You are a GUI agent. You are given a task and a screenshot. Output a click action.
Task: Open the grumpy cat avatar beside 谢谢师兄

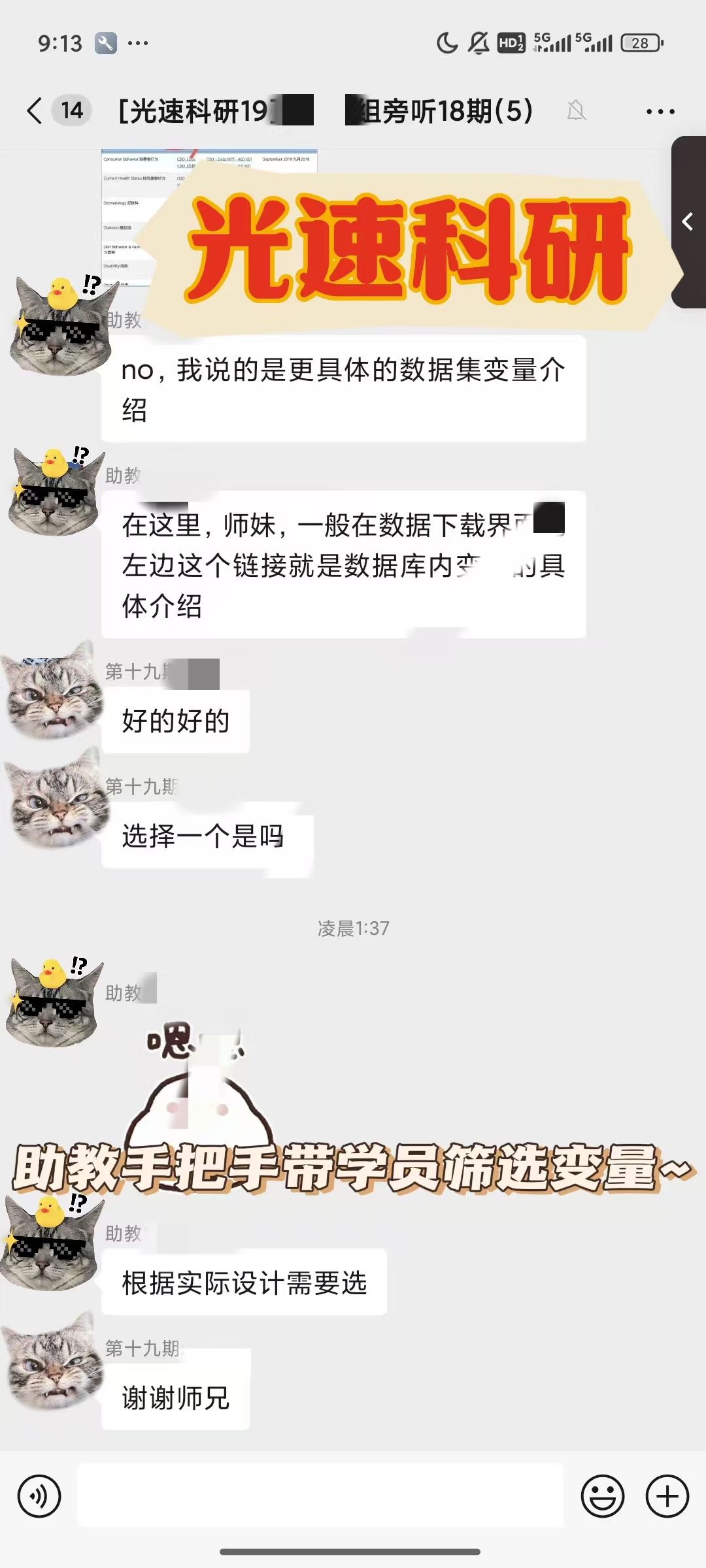pos(51,1359)
